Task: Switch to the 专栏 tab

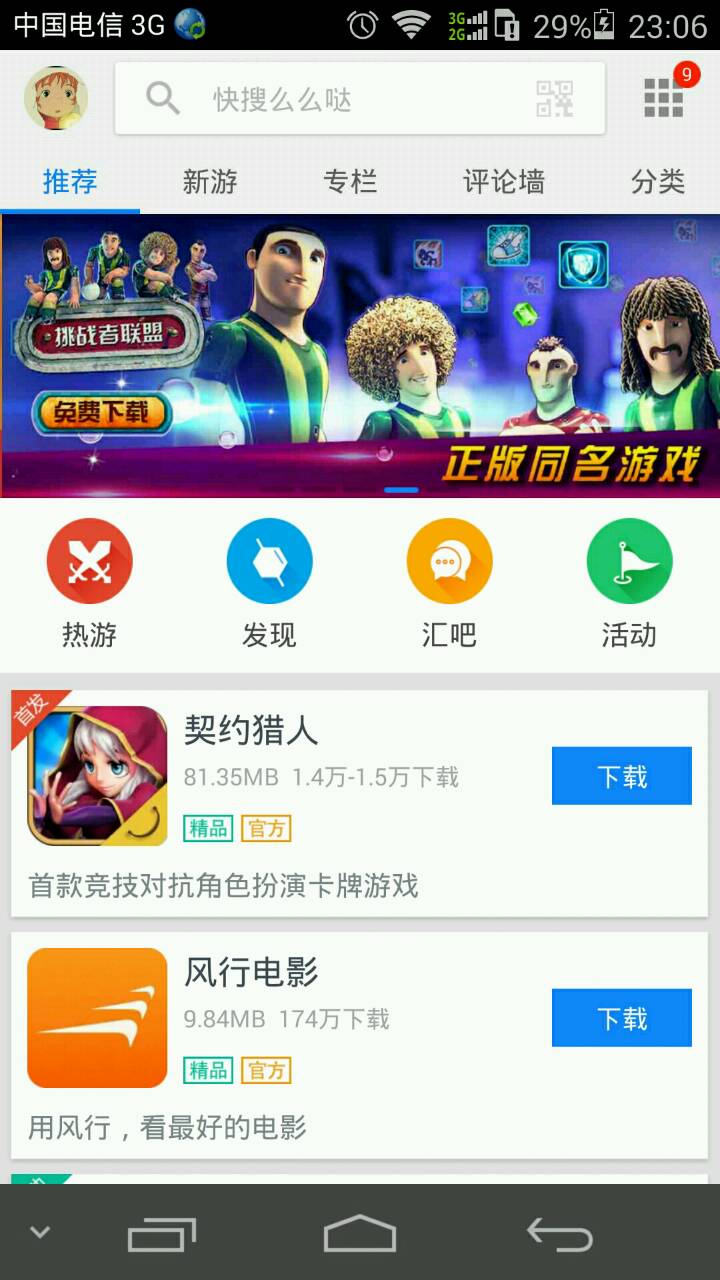Action: pyautogui.click(x=350, y=182)
